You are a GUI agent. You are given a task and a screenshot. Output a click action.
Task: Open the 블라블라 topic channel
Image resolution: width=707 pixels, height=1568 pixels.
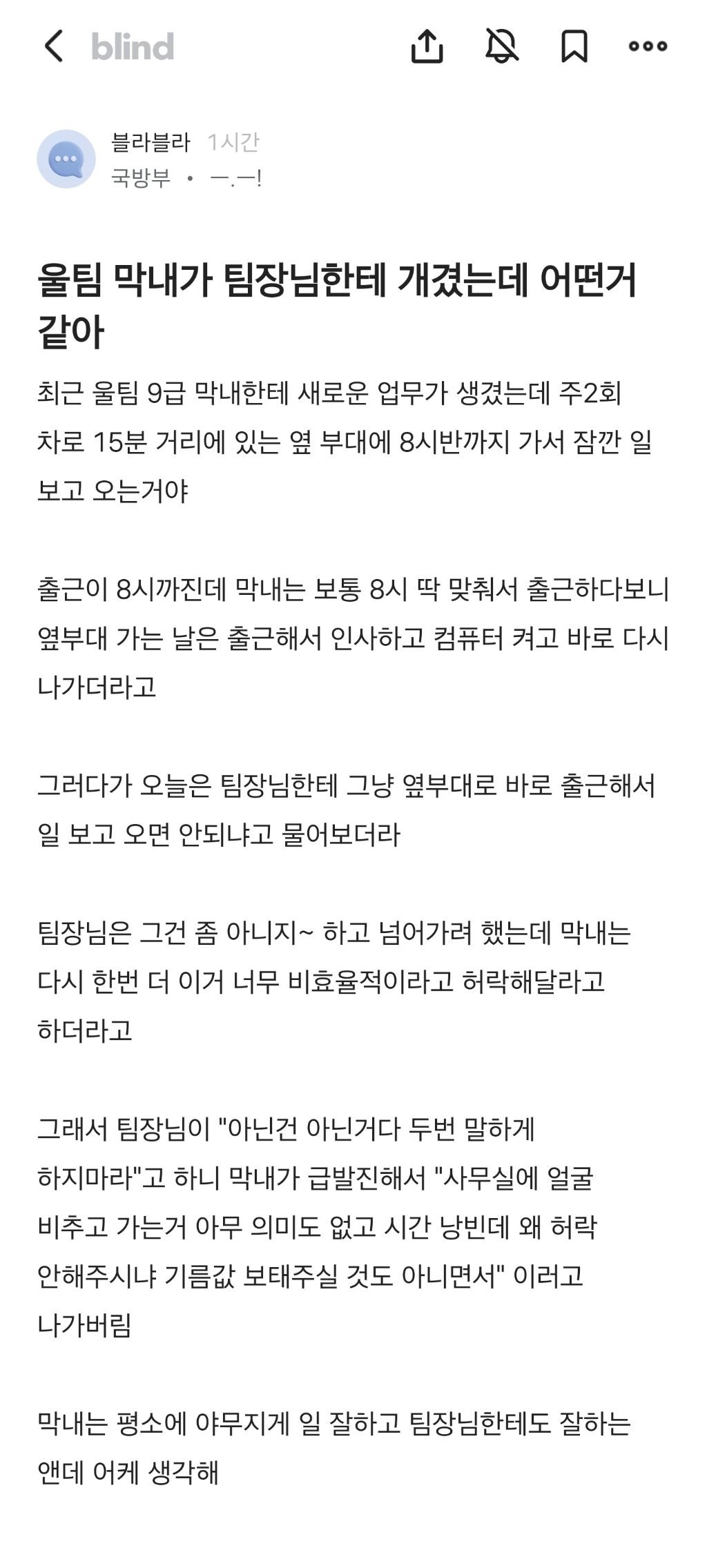click(150, 143)
